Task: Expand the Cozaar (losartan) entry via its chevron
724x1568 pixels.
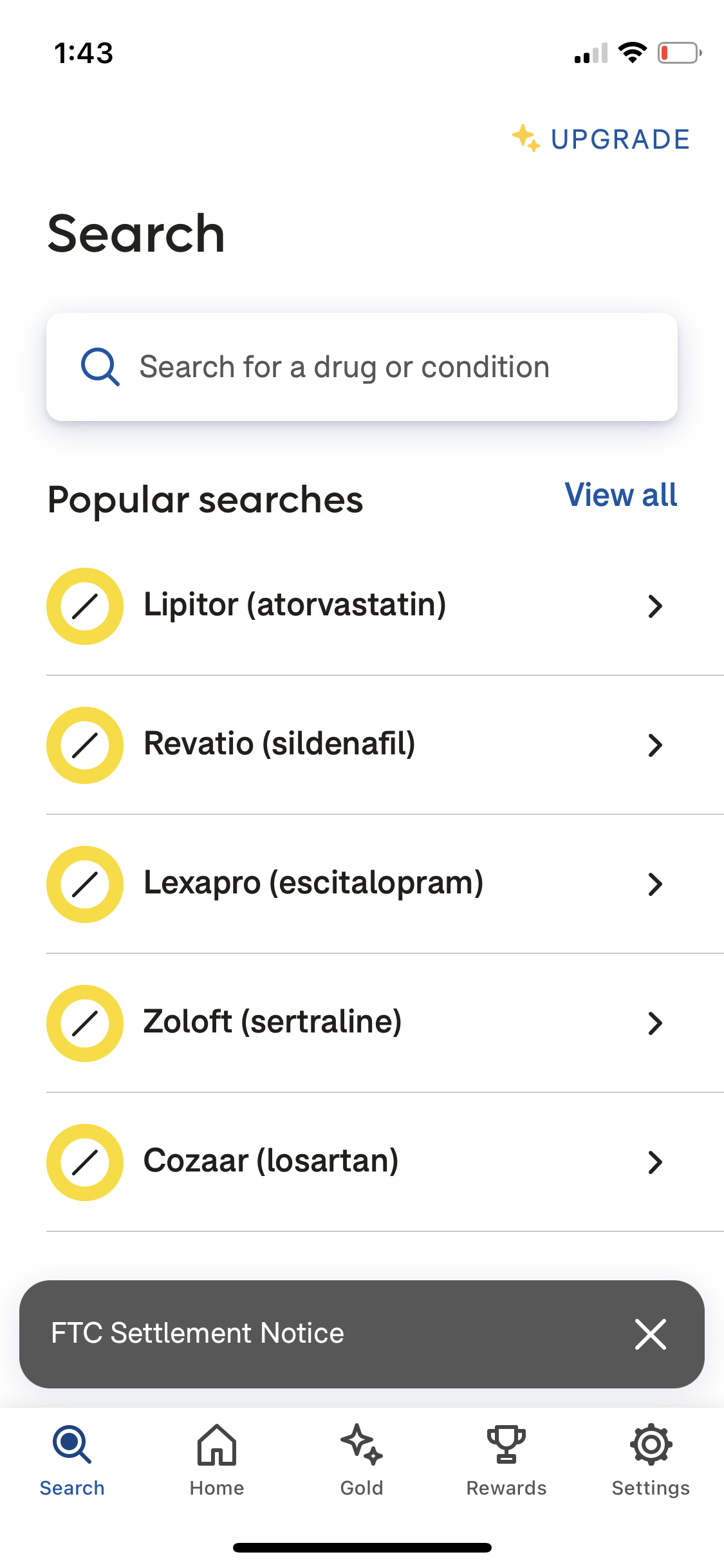Action: (655, 1162)
